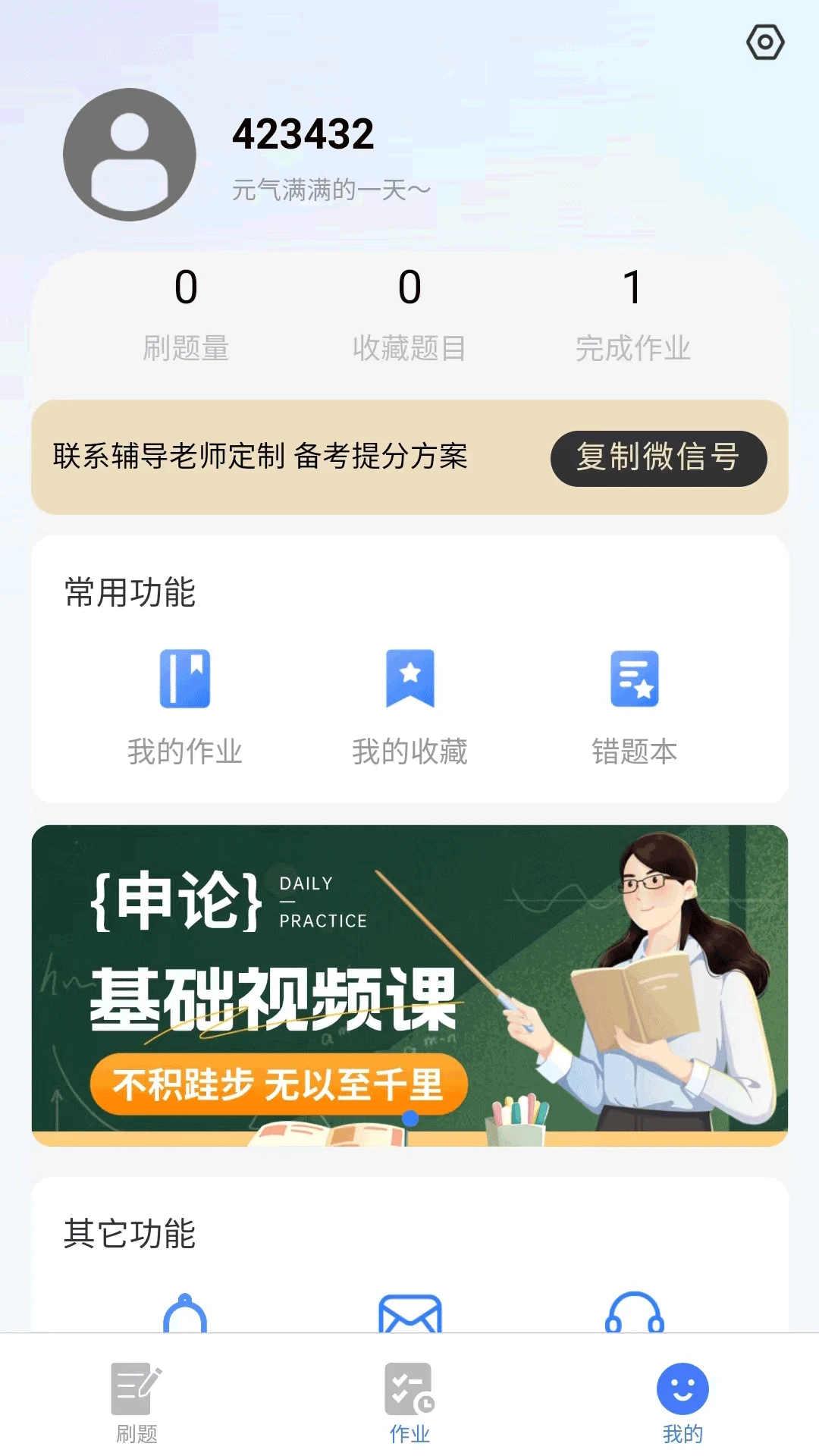Open 我的收藏 via the star ribbon icon
The width and height of the screenshot is (819, 1456).
409,677
